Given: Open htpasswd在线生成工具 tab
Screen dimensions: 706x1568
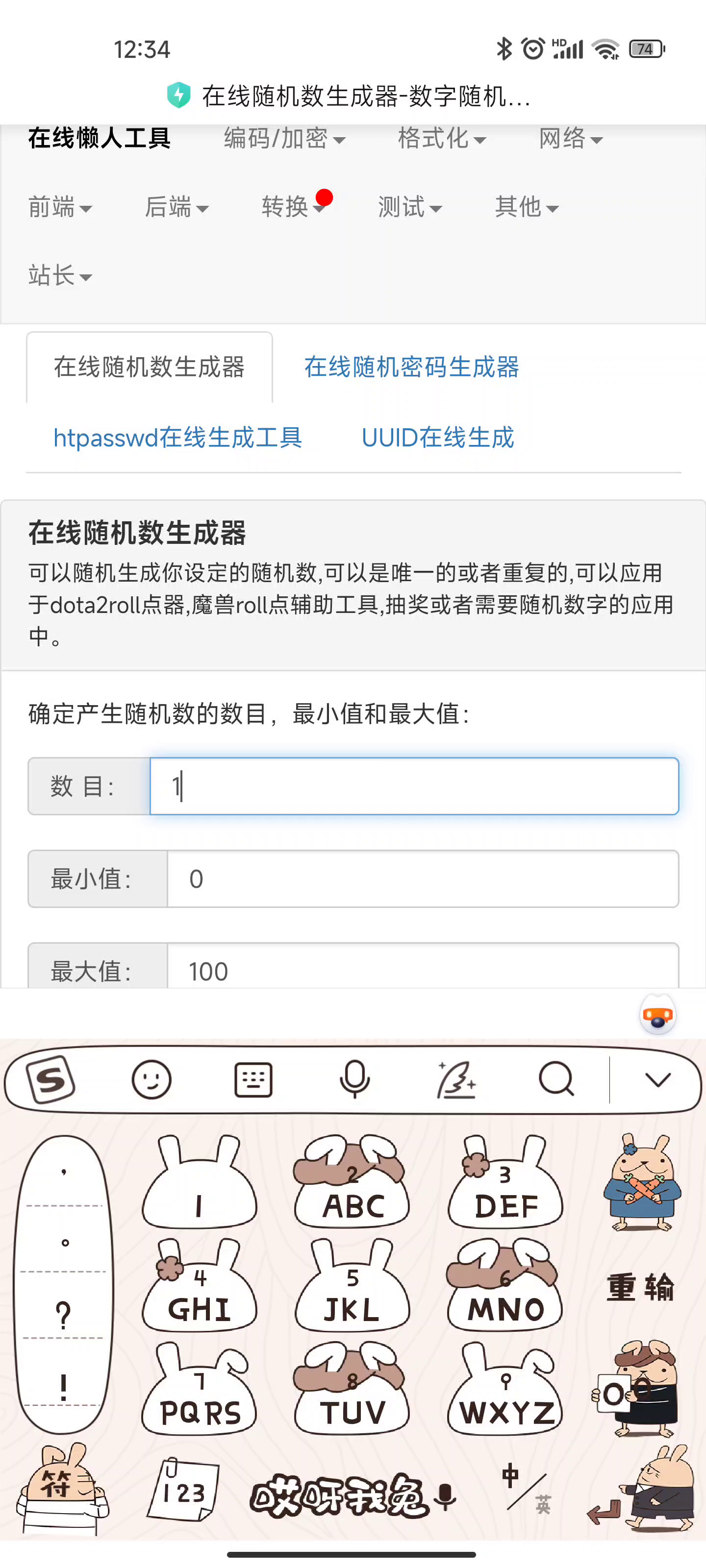Looking at the screenshot, I should (x=177, y=438).
